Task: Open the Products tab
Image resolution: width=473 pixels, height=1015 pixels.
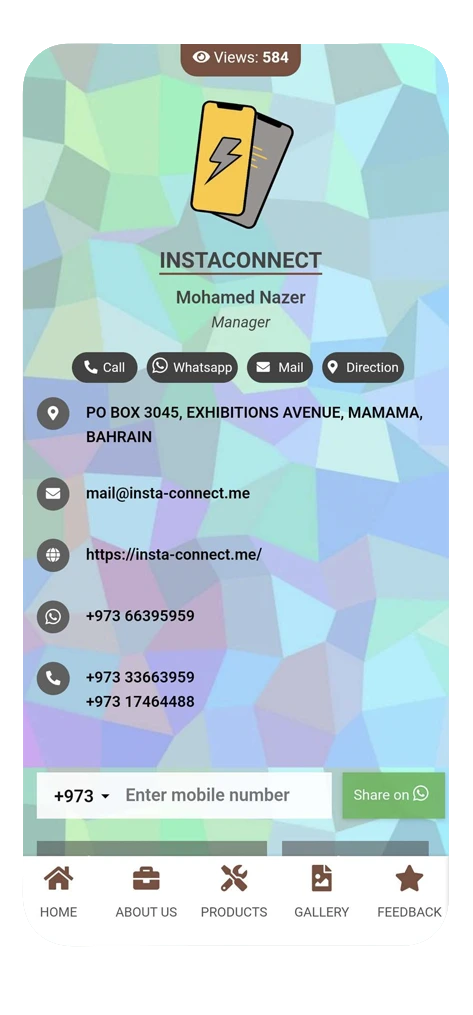Action: [x=234, y=891]
